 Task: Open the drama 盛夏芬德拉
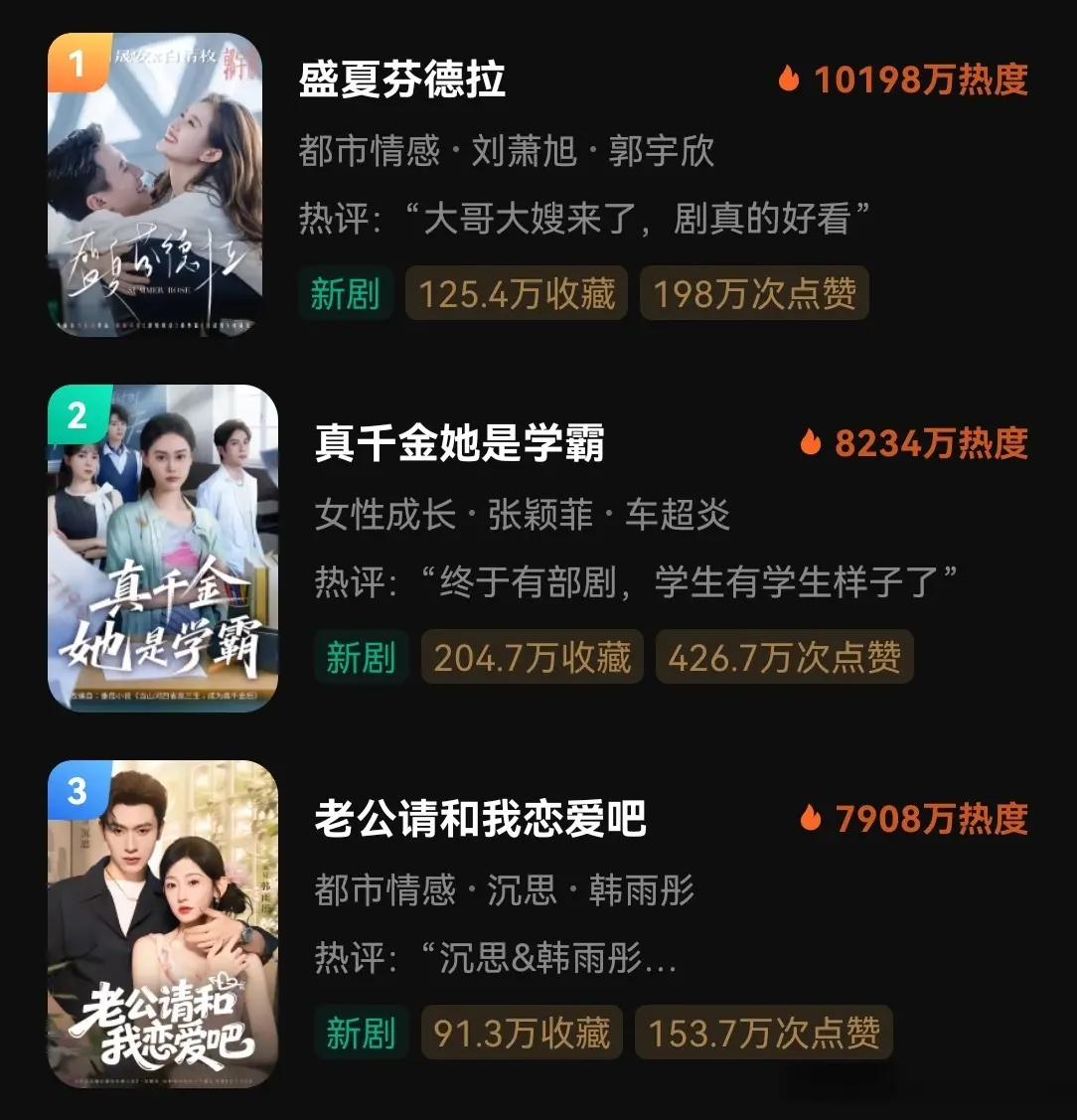(402, 80)
